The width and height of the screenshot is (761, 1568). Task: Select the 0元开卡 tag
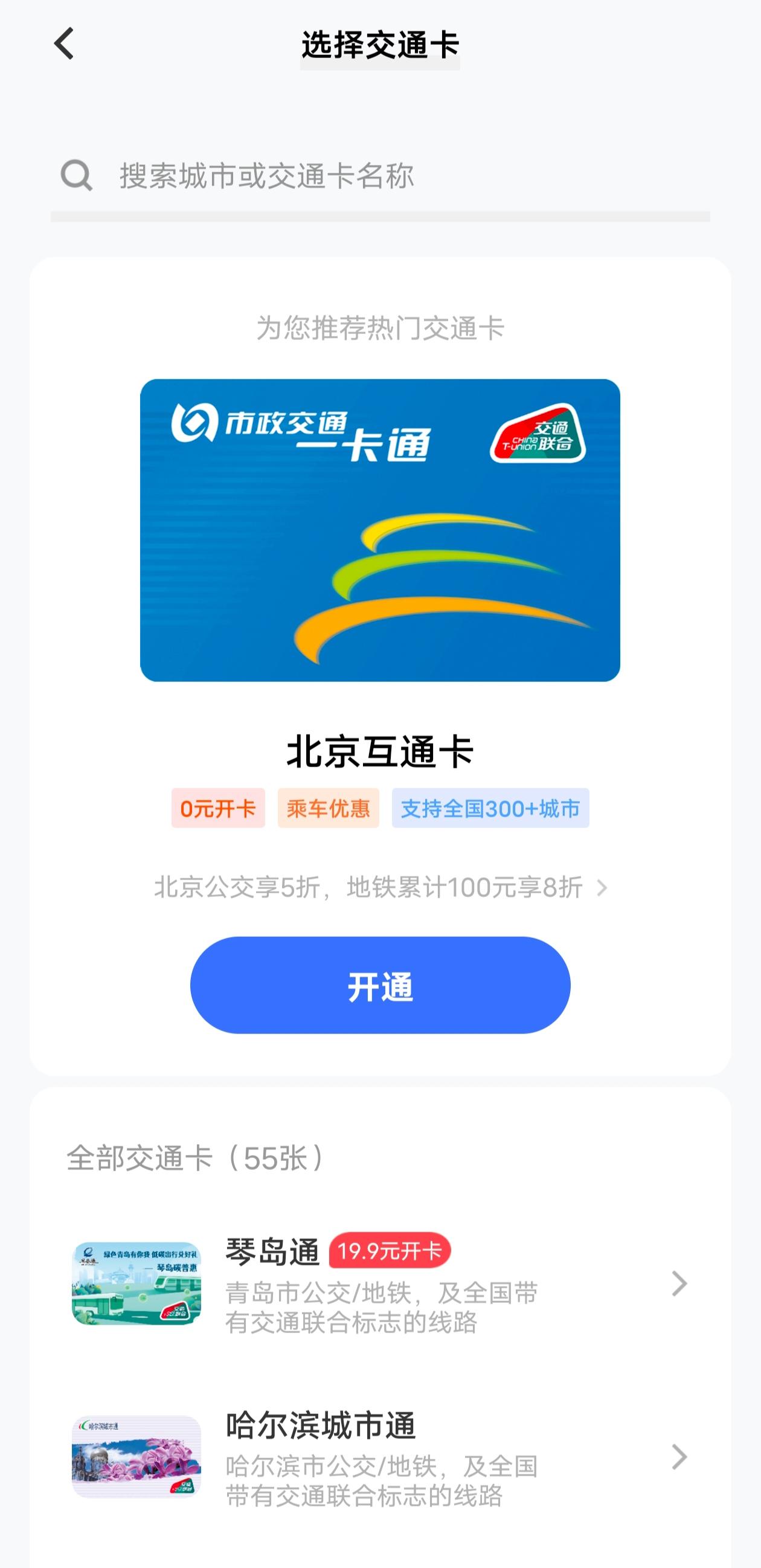coord(218,808)
